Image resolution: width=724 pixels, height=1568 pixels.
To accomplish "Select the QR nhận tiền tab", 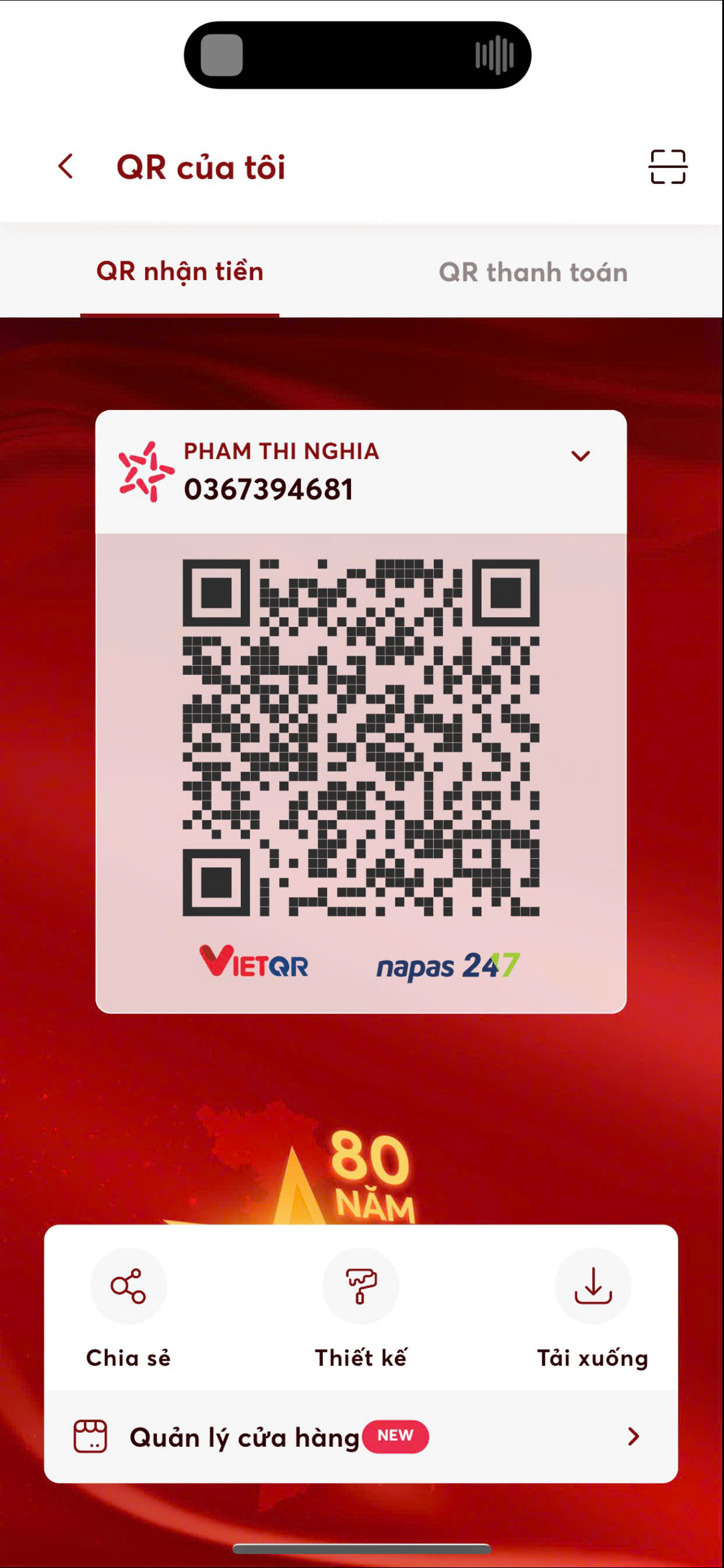I will (x=180, y=271).
